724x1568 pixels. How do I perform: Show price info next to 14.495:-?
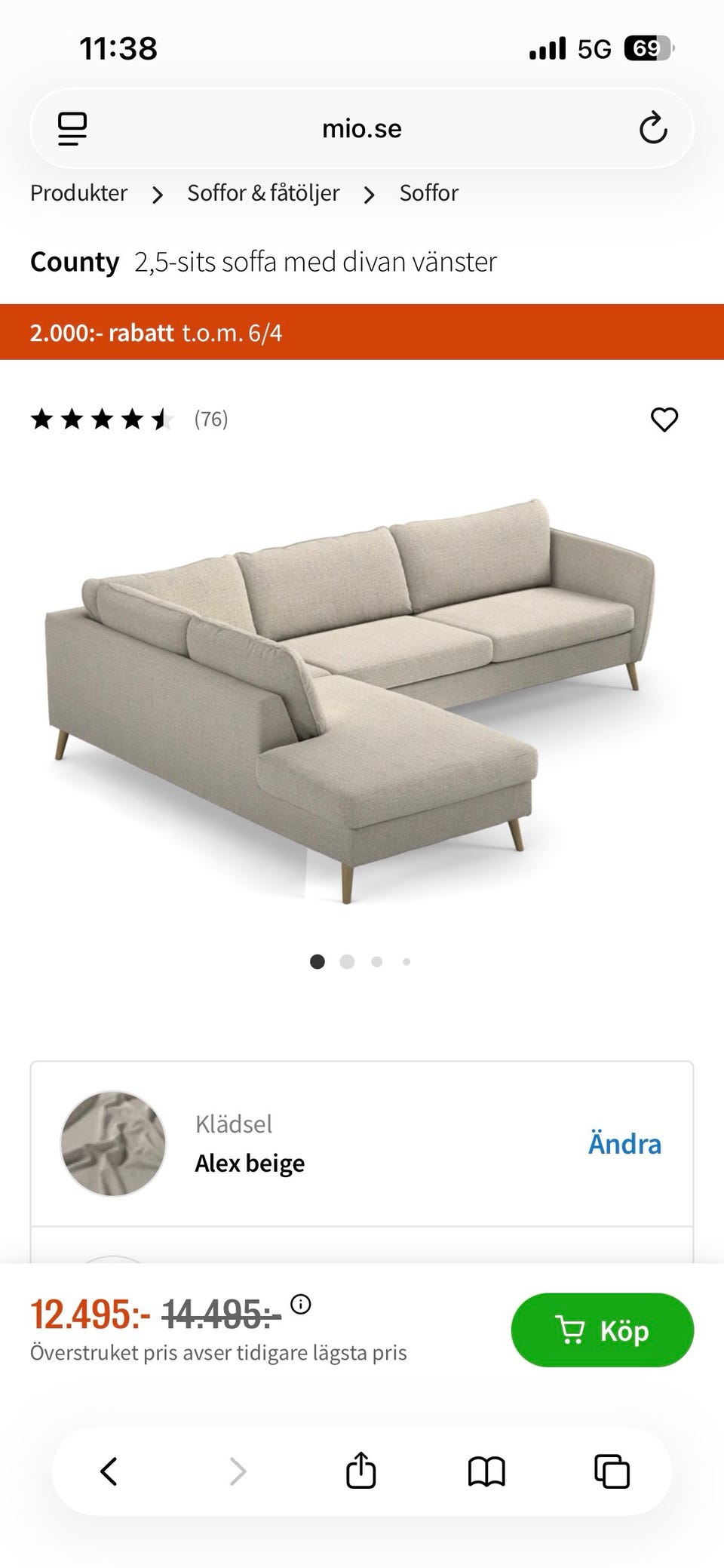(300, 1304)
